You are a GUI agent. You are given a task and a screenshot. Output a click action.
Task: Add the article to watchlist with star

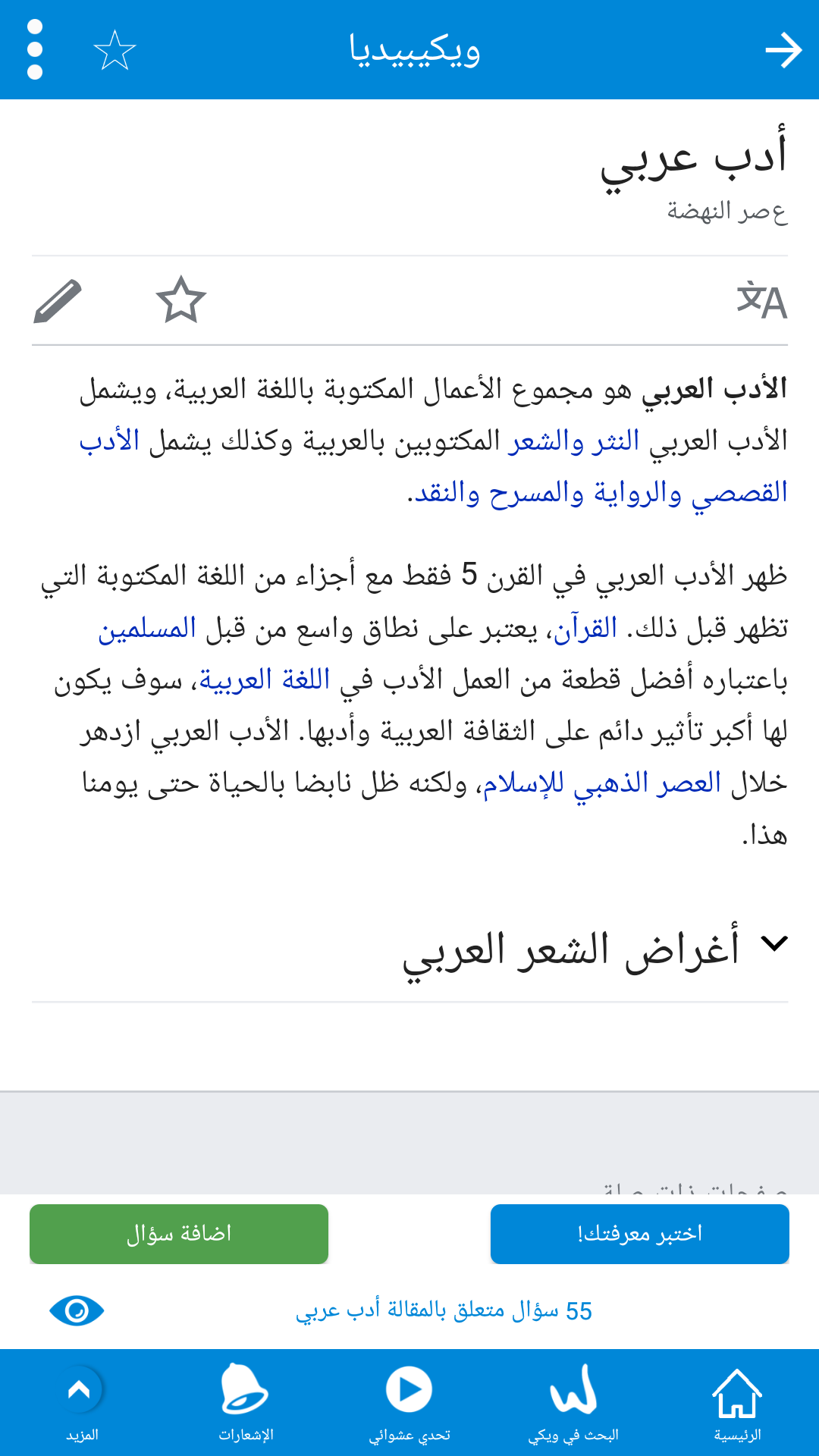(x=181, y=300)
